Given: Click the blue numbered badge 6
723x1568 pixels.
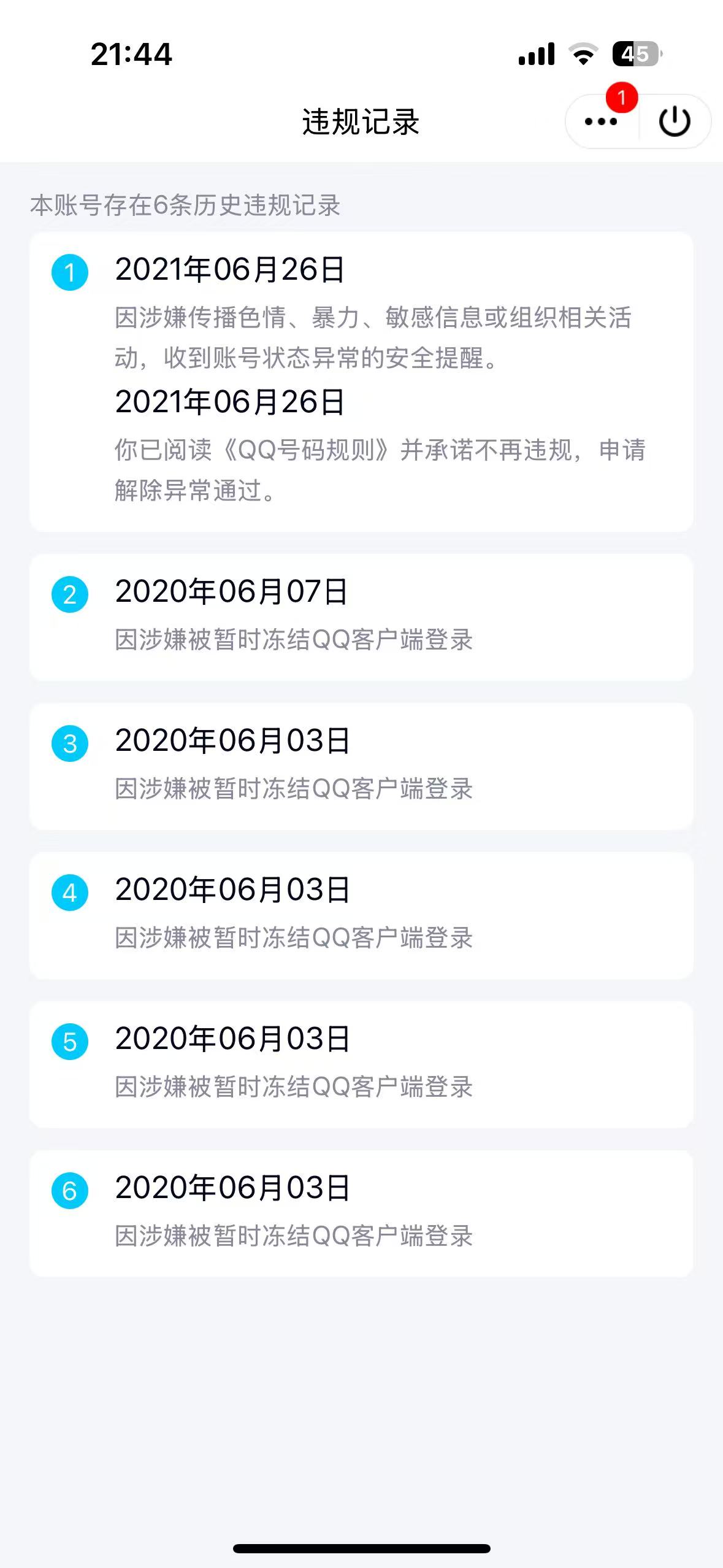Looking at the screenshot, I should (69, 1189).
